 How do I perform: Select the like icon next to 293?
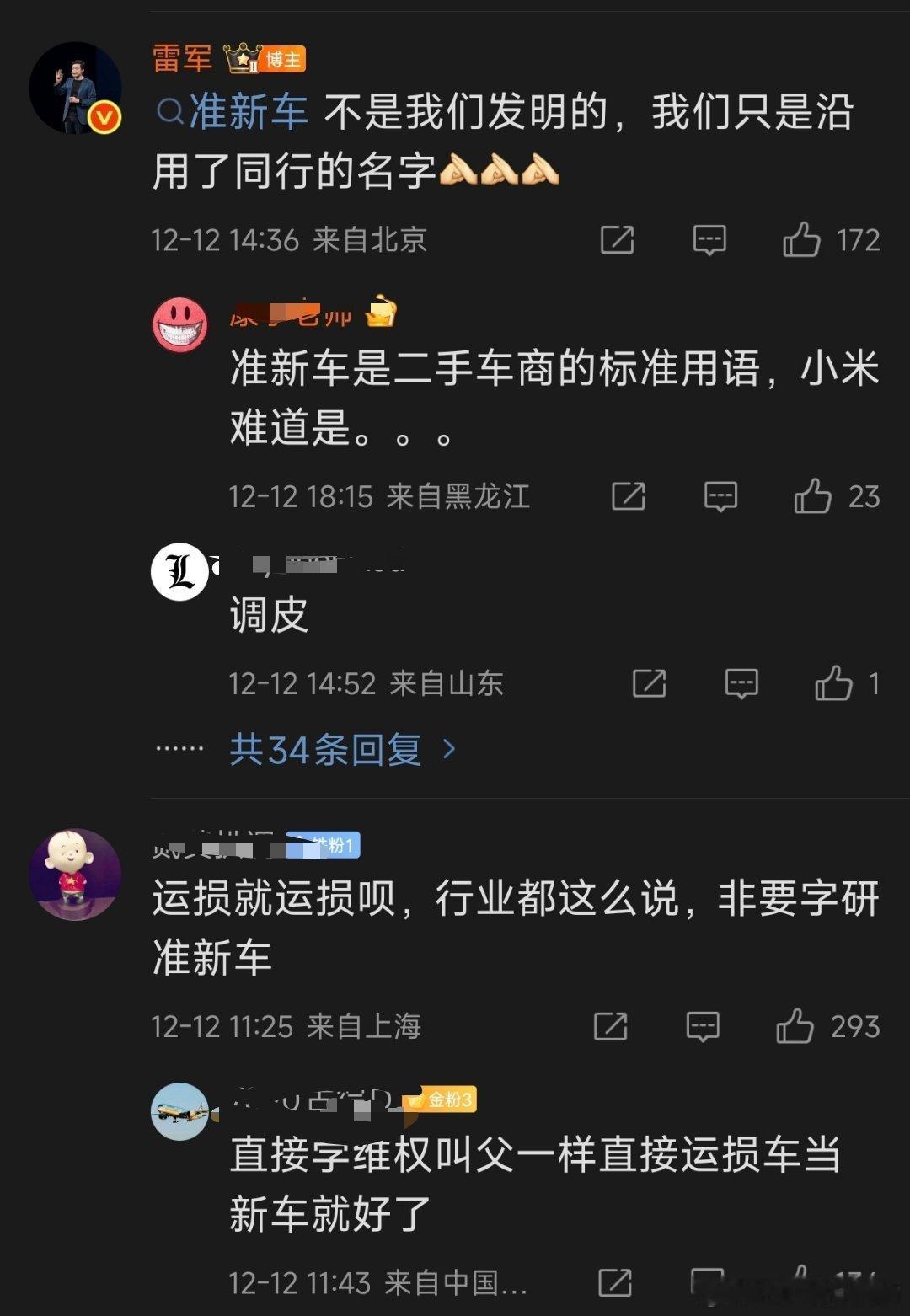click(x=796, y=1028)
